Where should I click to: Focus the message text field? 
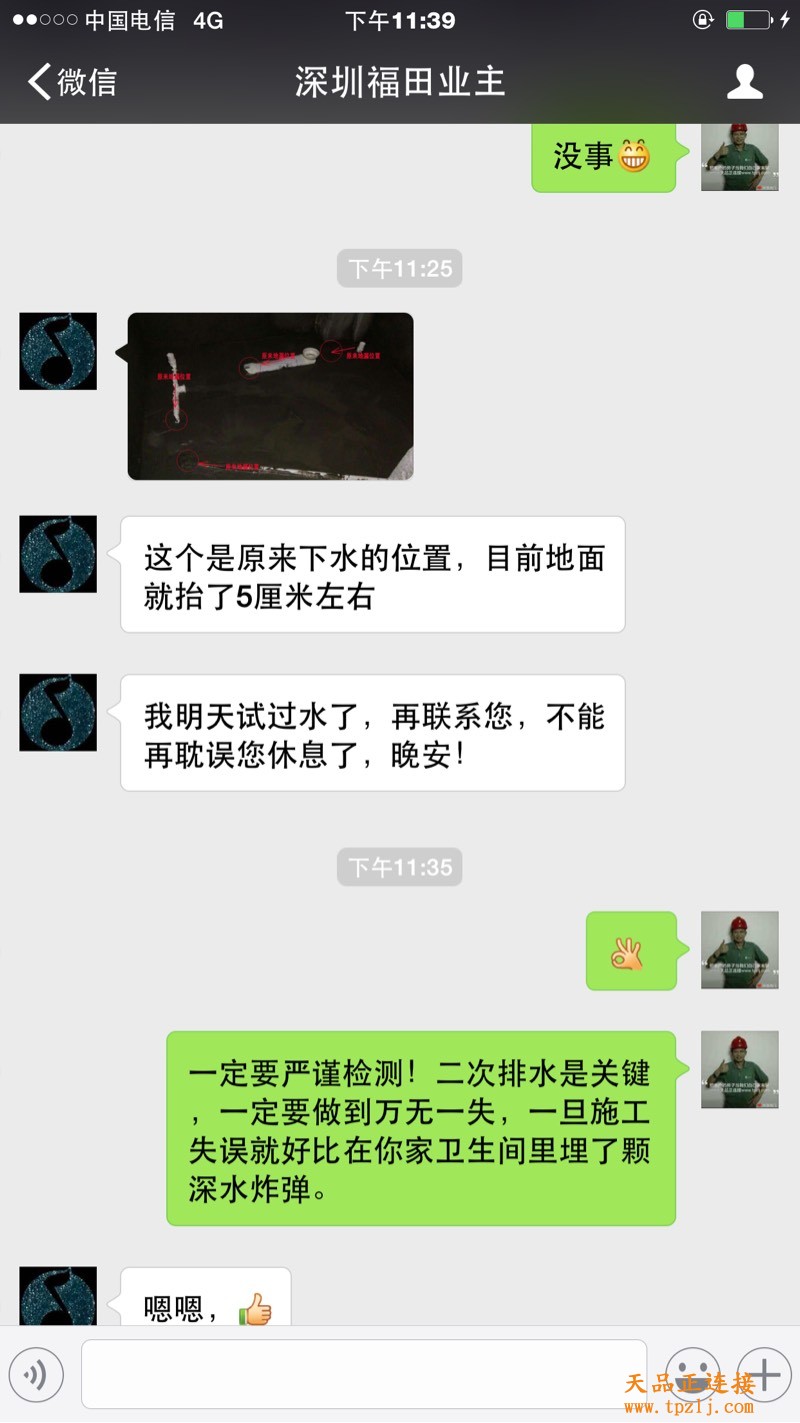click(364, 1374)
